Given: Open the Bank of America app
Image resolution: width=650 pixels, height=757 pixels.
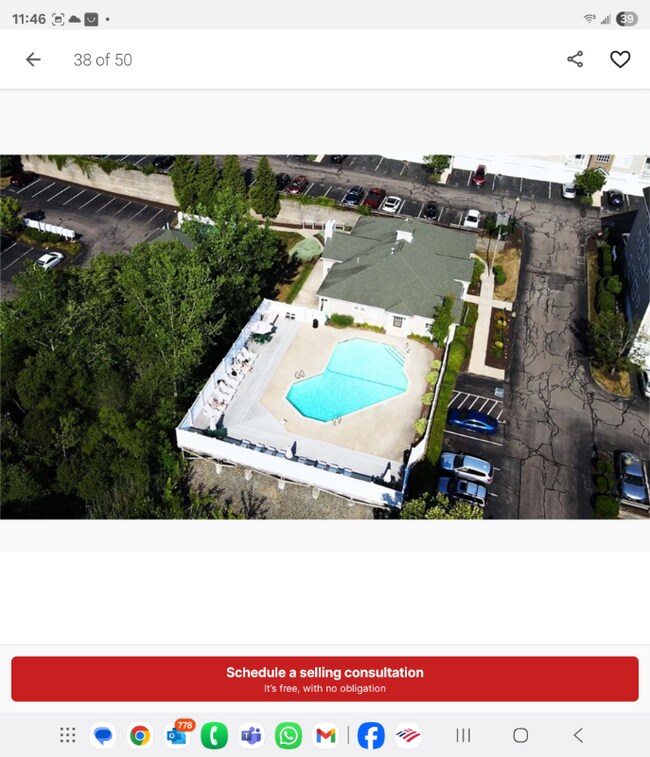Looking at the screenshot, I should 407,736.
